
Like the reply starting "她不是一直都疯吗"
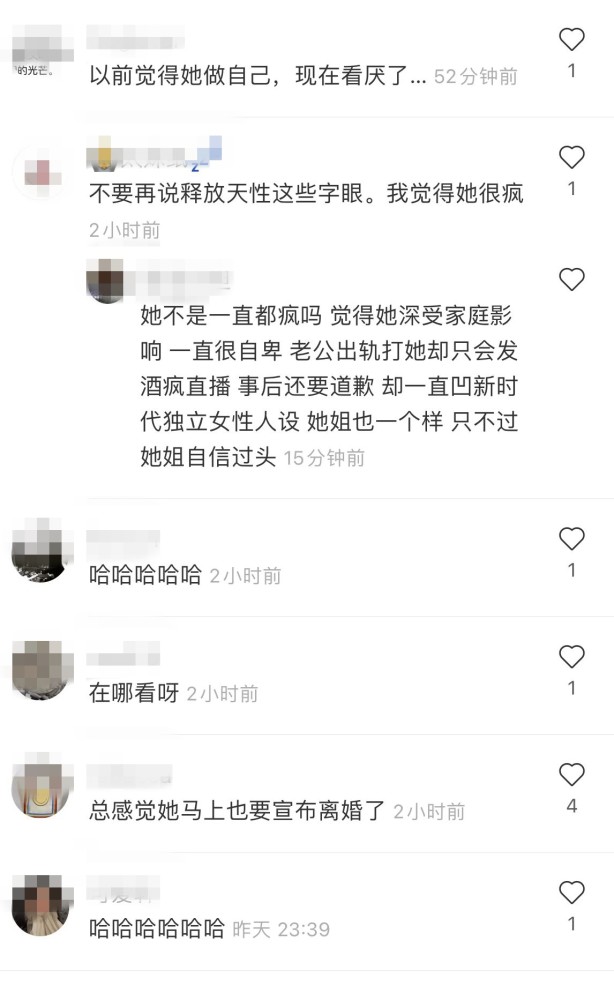click(571, 279)
